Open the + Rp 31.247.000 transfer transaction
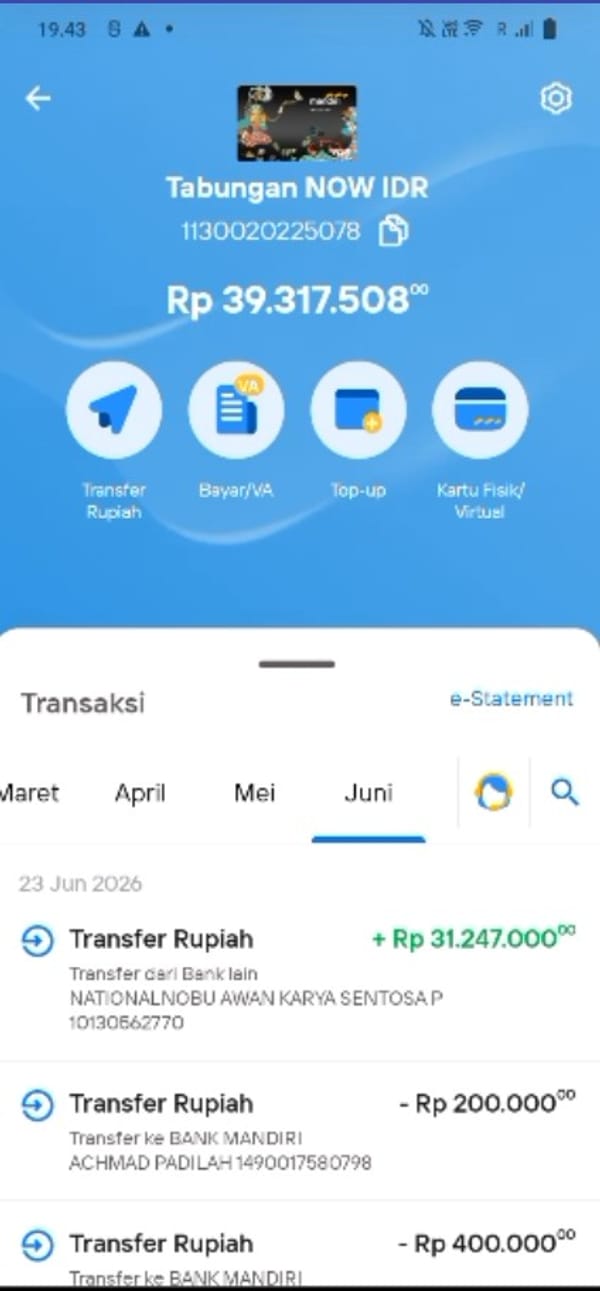This screenshot has width=600, height=1291. 300,979
